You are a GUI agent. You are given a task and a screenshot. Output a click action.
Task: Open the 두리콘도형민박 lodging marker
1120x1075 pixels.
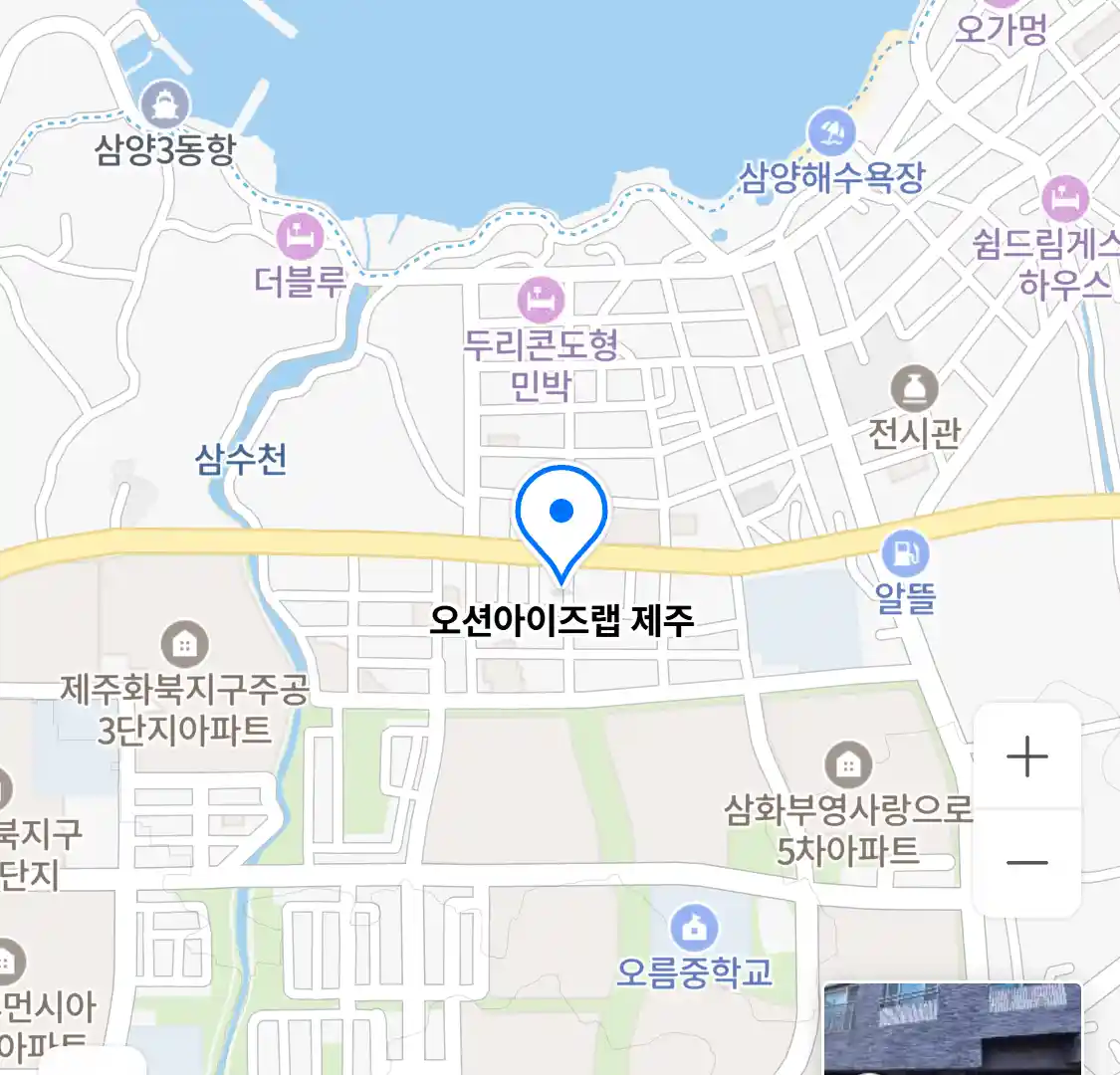tap(541, 299)
